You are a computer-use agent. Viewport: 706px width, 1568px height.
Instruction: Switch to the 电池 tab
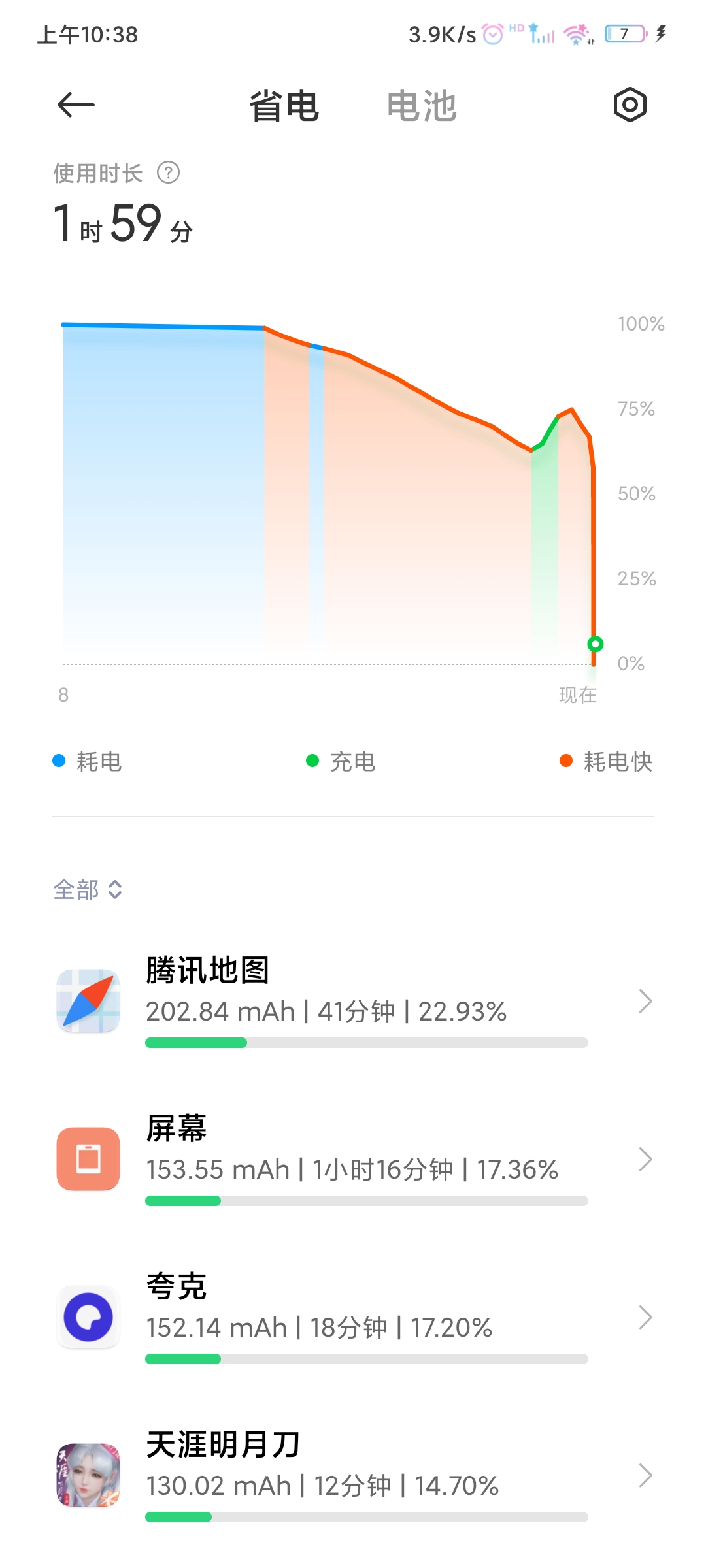422,106
